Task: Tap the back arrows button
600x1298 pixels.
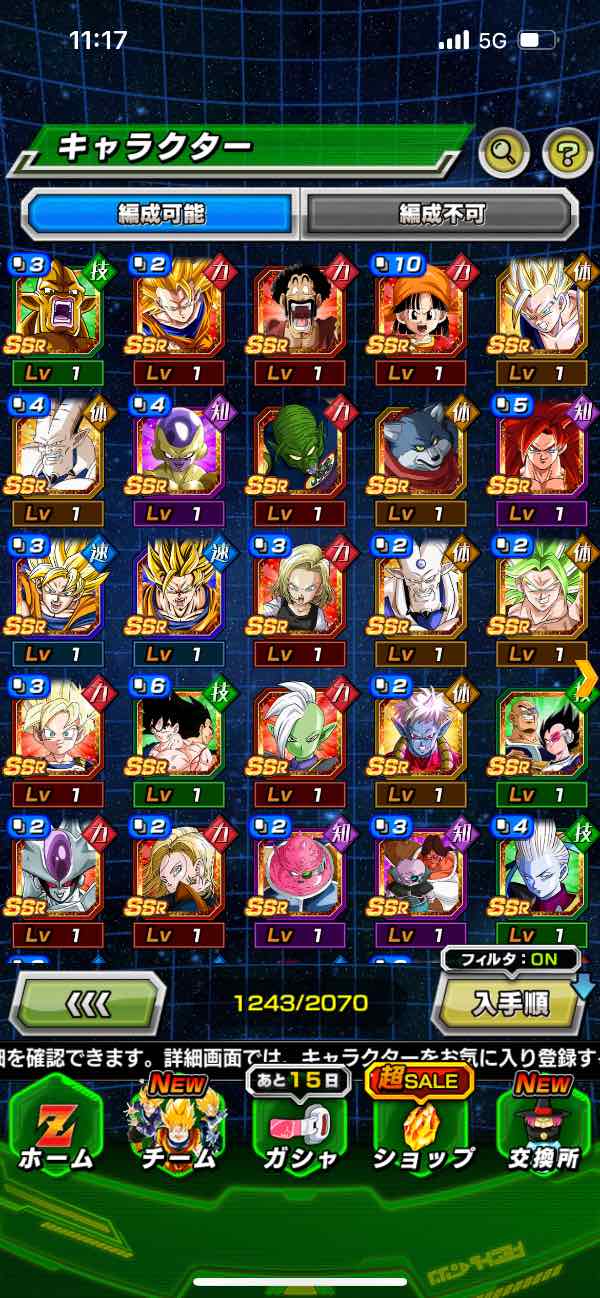Action: (x=88, y=1002)
